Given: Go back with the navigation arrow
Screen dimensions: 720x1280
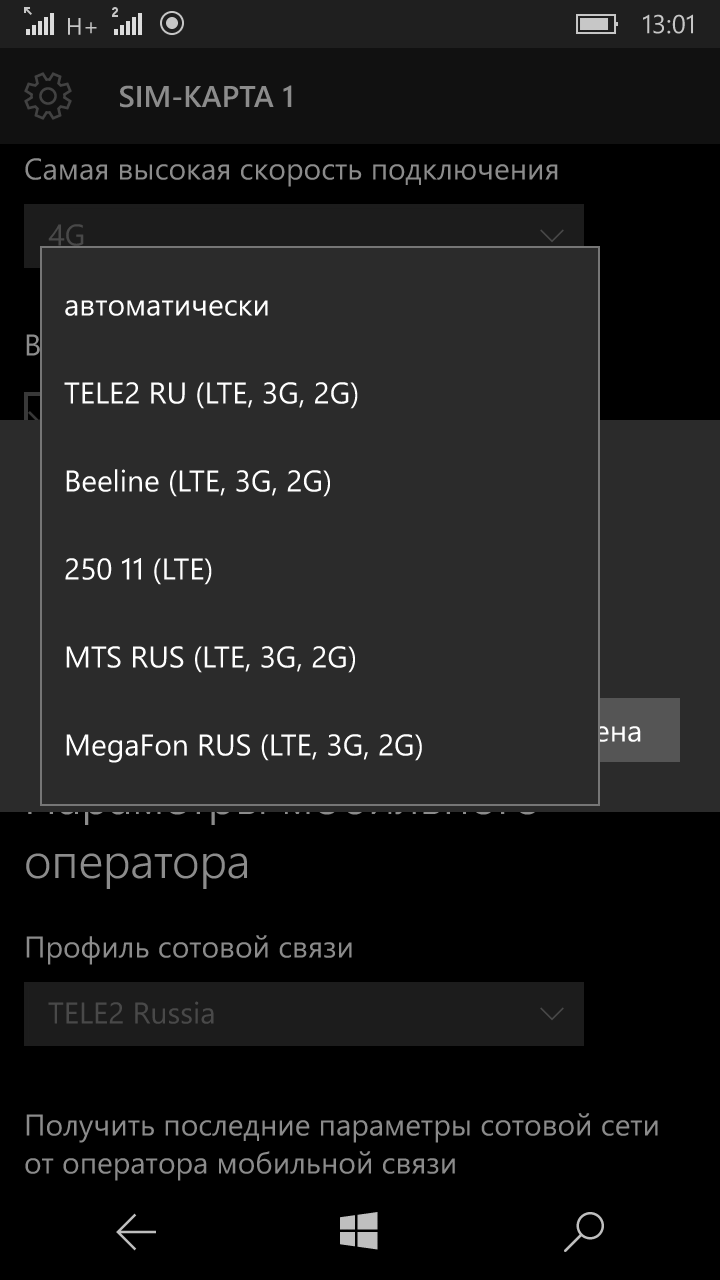Looking at the screenshot, I should [x=136, y=1232].
